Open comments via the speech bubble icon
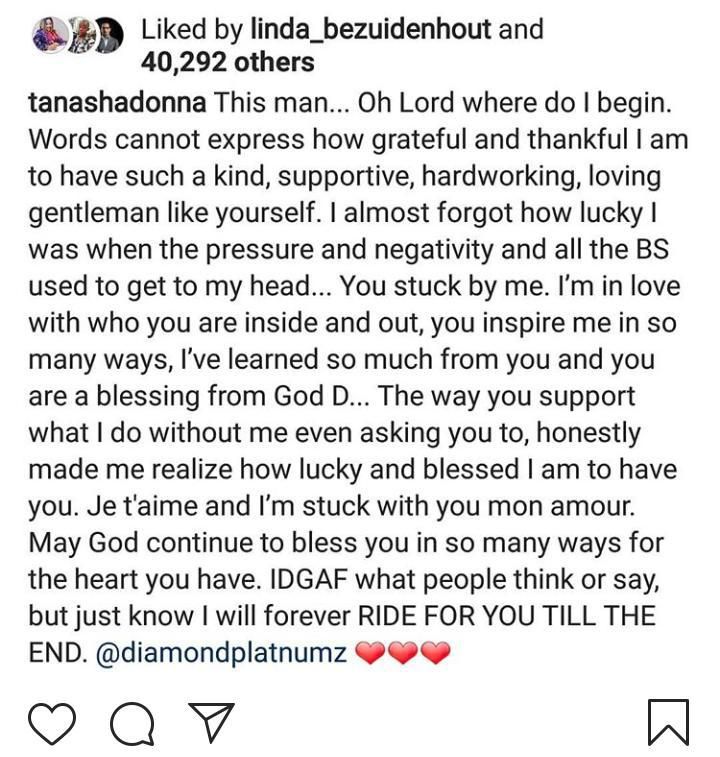Viewport: 720px width, 757px height. [132, 723]
